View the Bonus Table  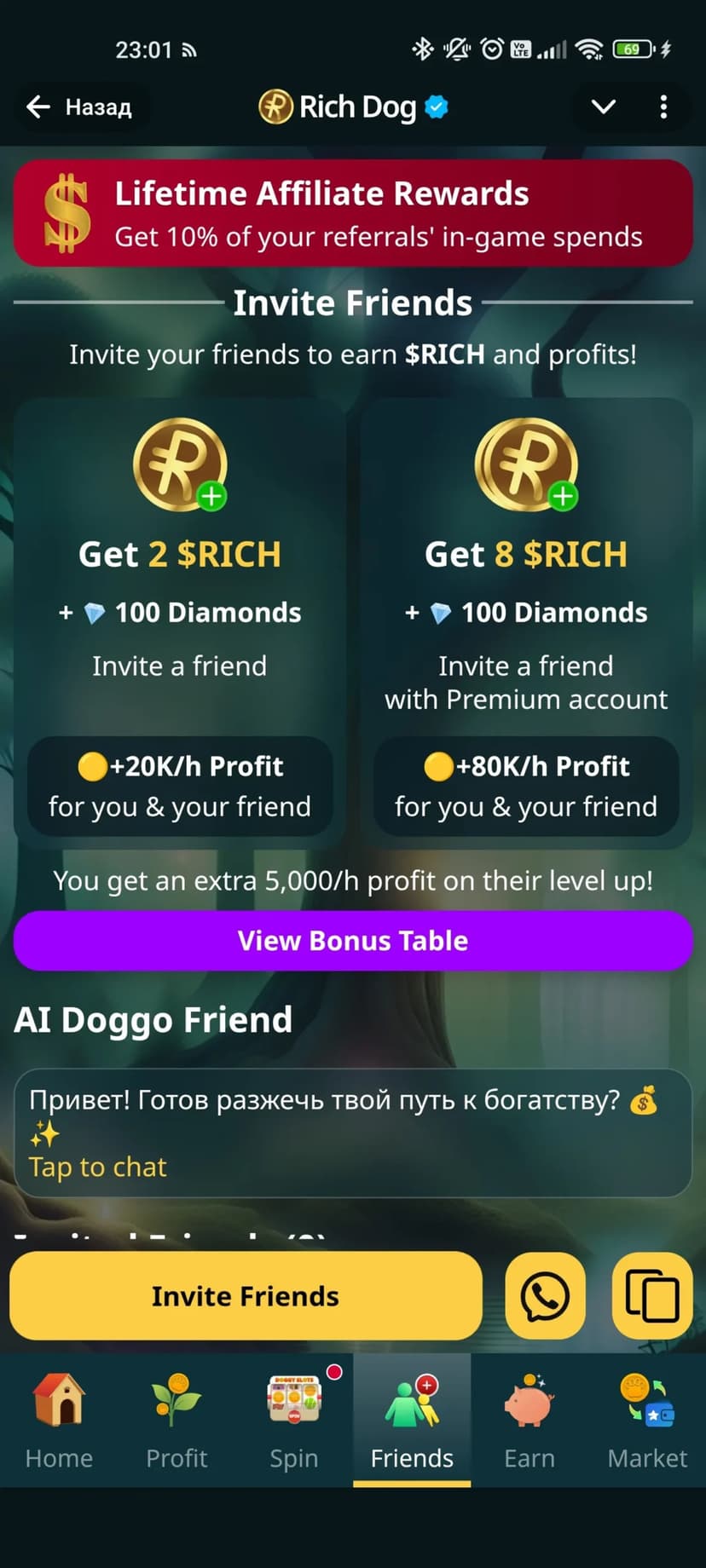tap(353, 941)
